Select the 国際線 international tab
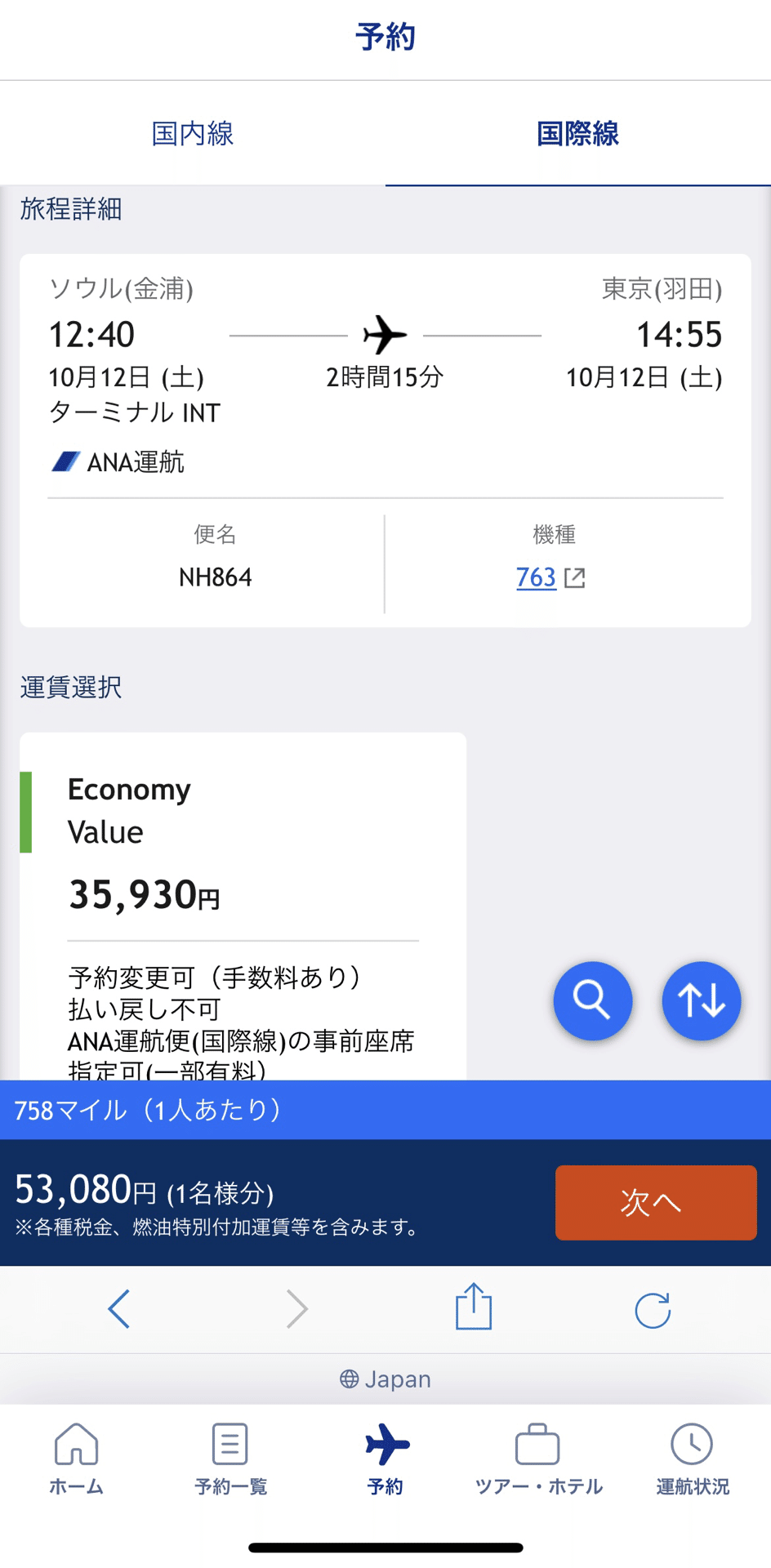771x1568 pixels. 578,133
